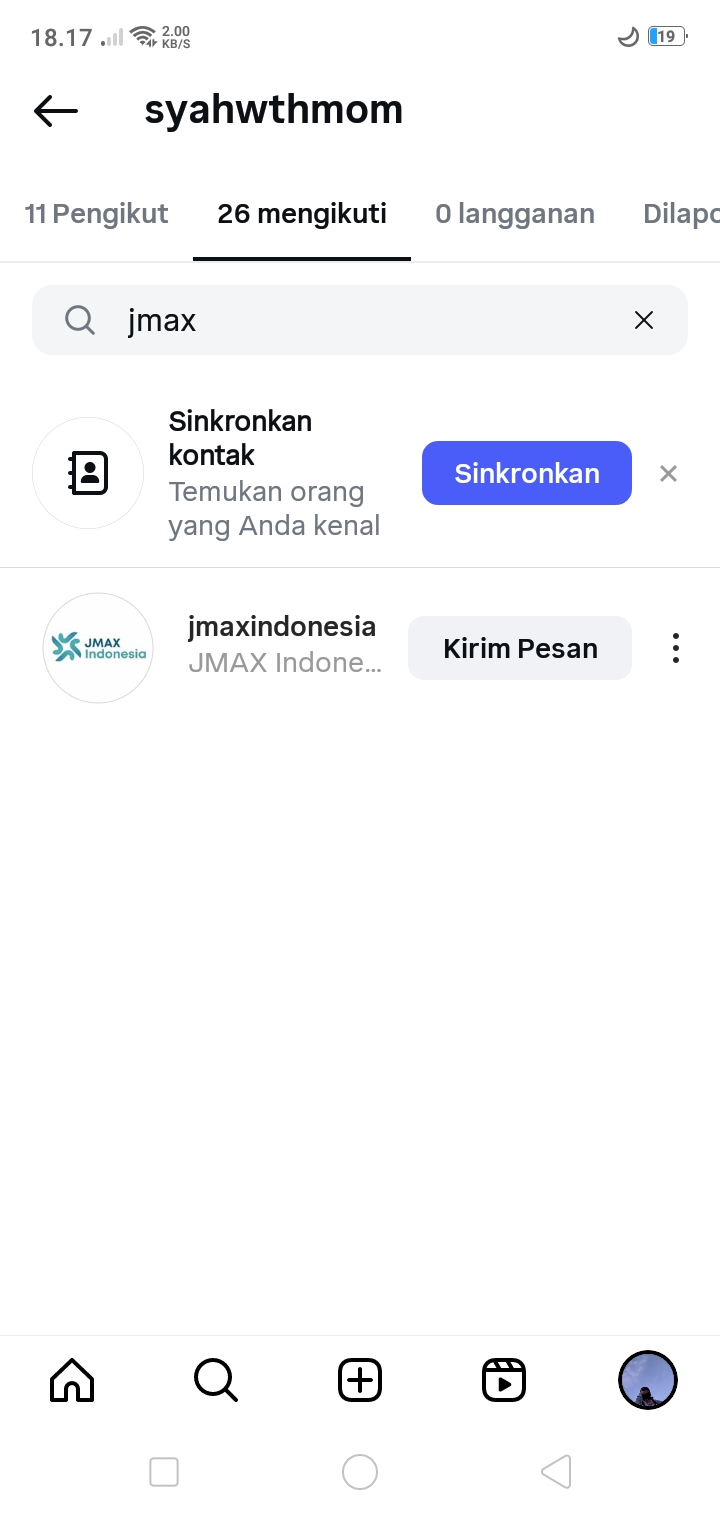720x1520 pixels.
Task: Go to the Home feed
Action: tap(72, 1381)
